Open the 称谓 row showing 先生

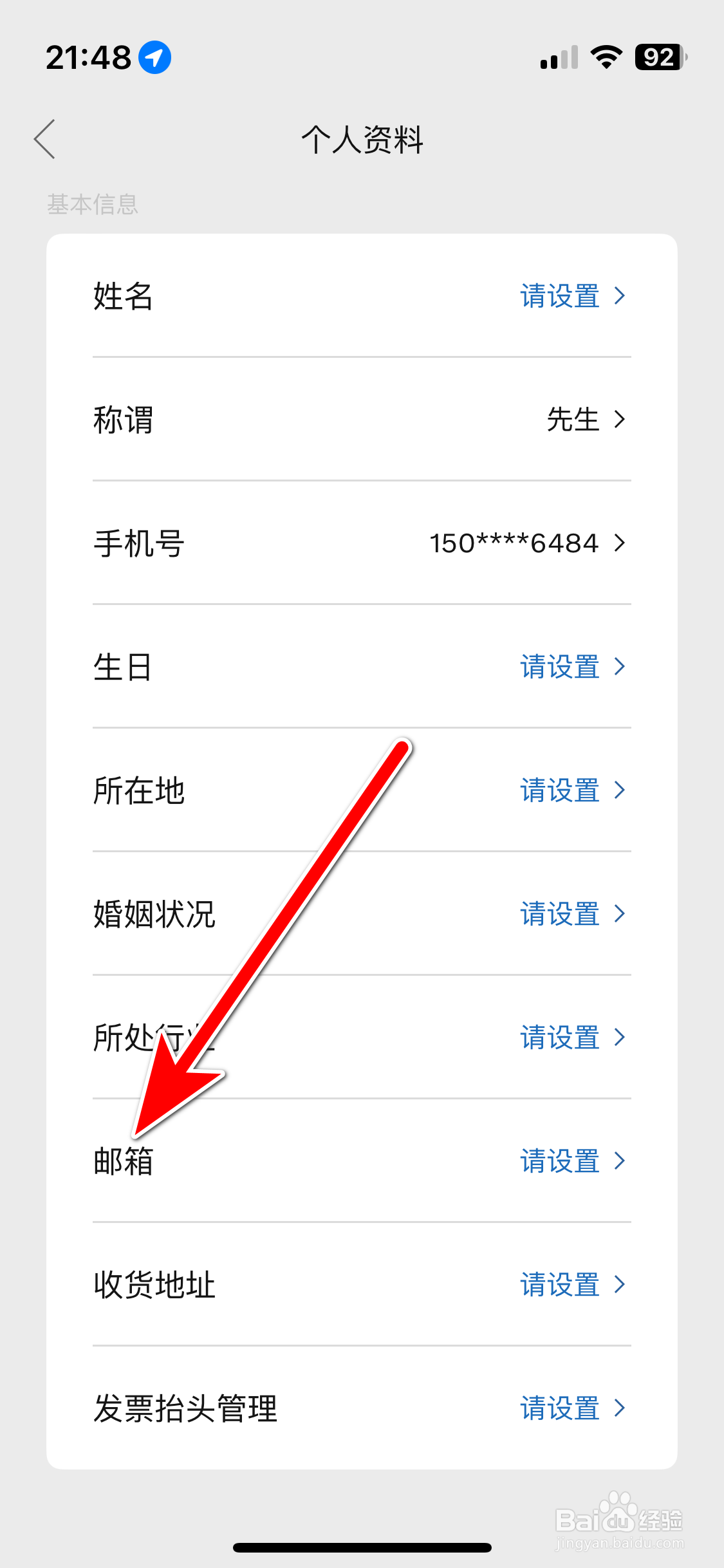(x=360, y=419)
